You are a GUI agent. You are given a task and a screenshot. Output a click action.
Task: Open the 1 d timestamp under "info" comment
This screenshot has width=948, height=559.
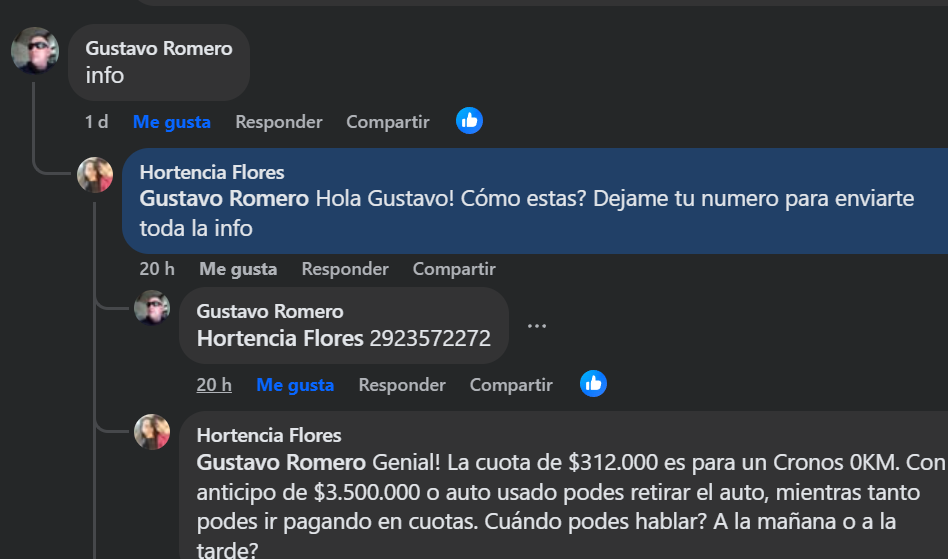(x=96, y=122)
